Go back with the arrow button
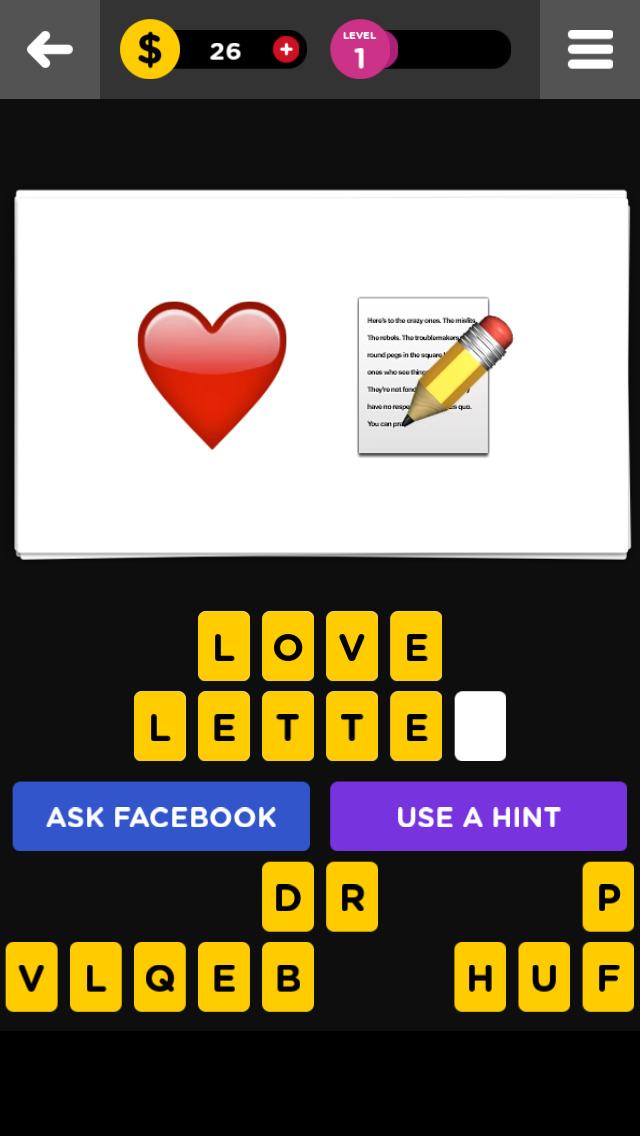Image resolution: width=640 pixels, height=1136 pixels. point(49,49)
